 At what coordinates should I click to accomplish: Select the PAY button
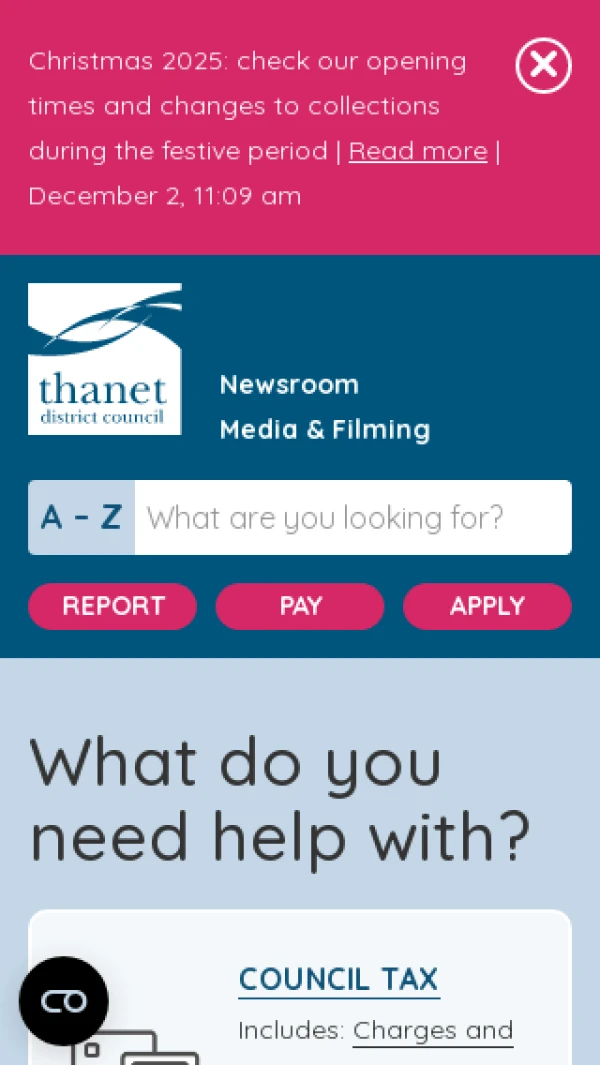(300, 606)
